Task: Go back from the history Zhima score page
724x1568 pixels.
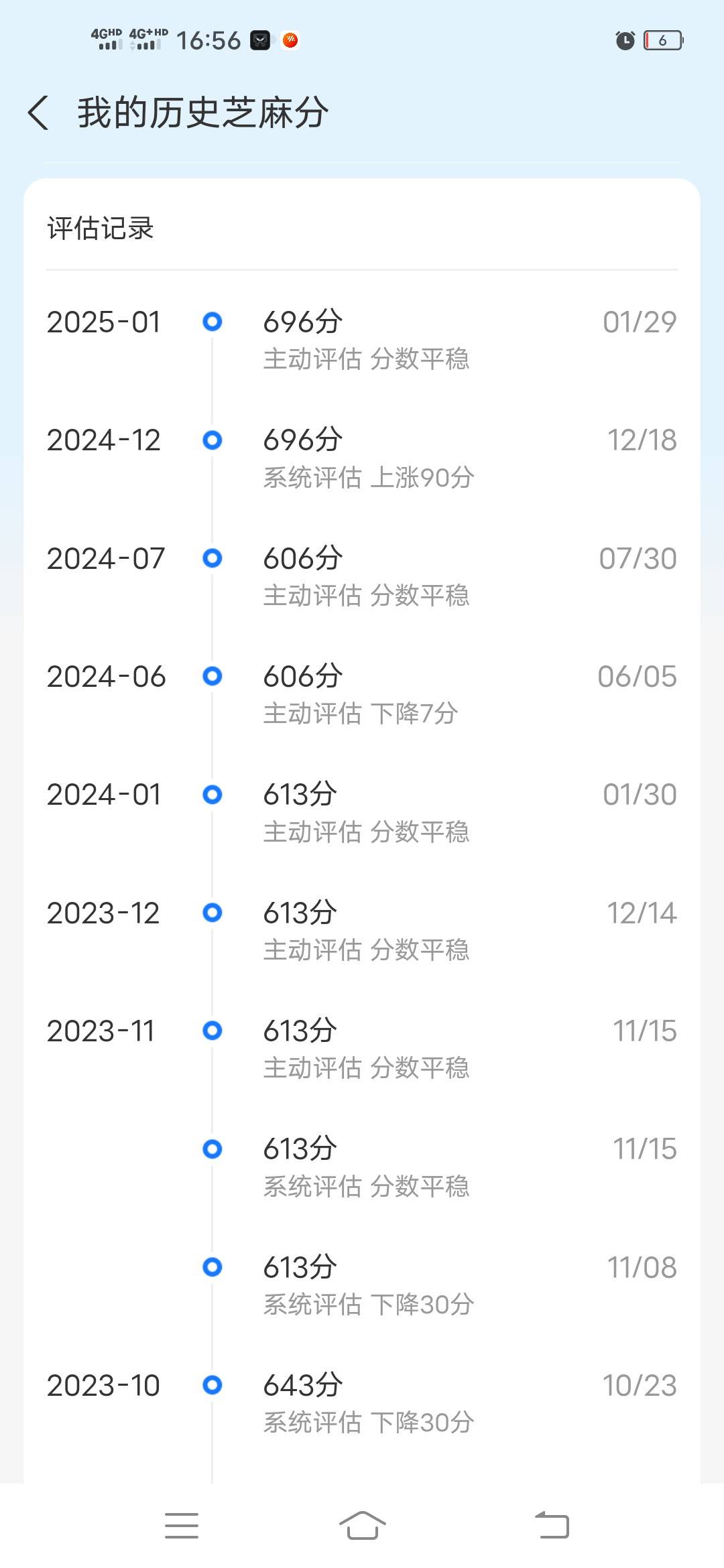Action: pyautogui.click(x=39, y=113)
